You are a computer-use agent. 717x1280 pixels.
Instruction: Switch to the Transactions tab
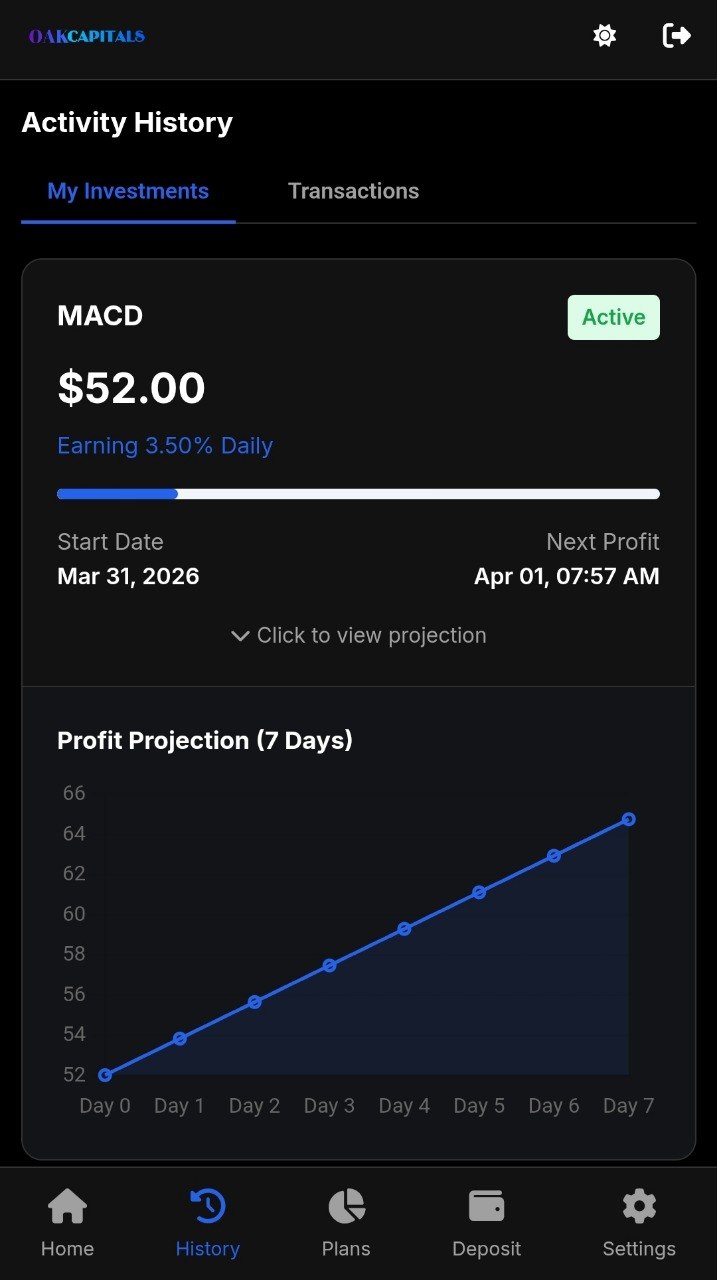(x=353, y=191)
